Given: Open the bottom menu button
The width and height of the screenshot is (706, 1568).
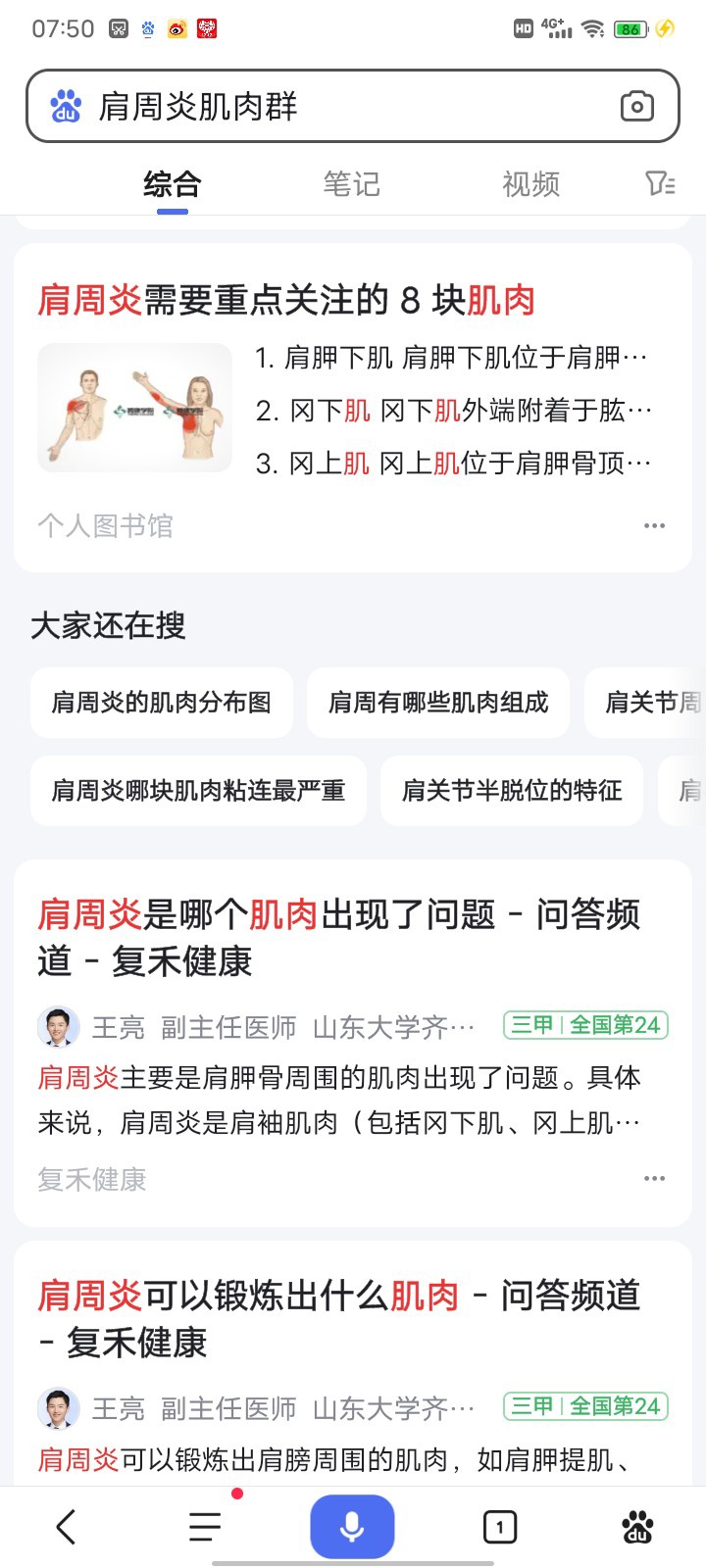Looking at the screenshot, I should pos(205,1527).
